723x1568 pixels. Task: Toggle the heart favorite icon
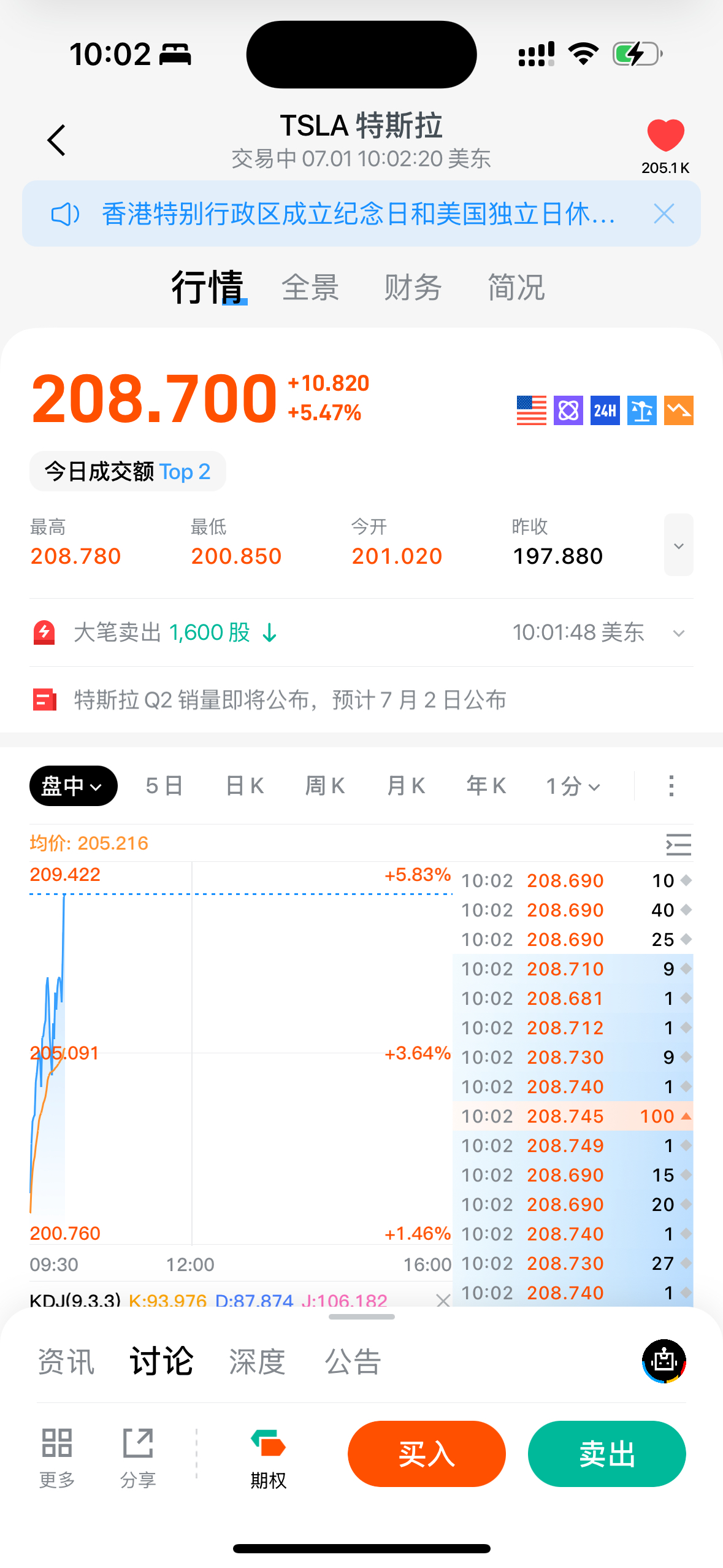click(666, 132)
